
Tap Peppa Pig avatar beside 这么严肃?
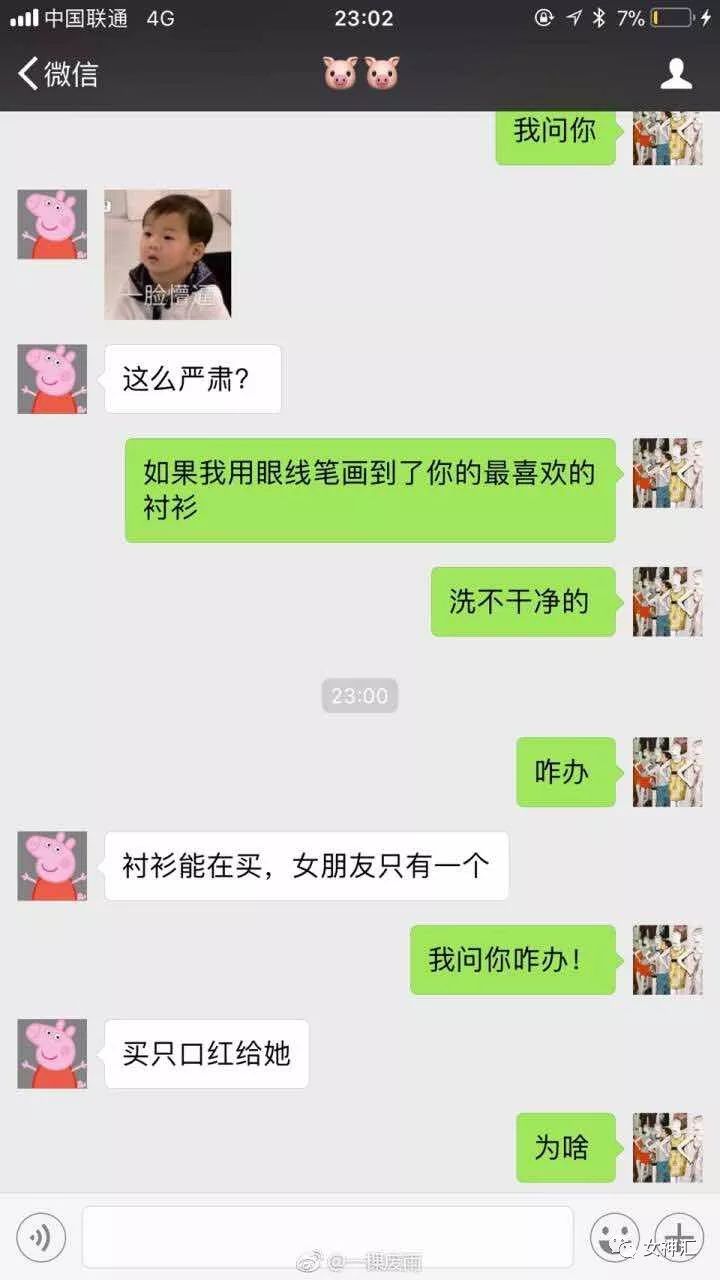click(x=52, y=379)
